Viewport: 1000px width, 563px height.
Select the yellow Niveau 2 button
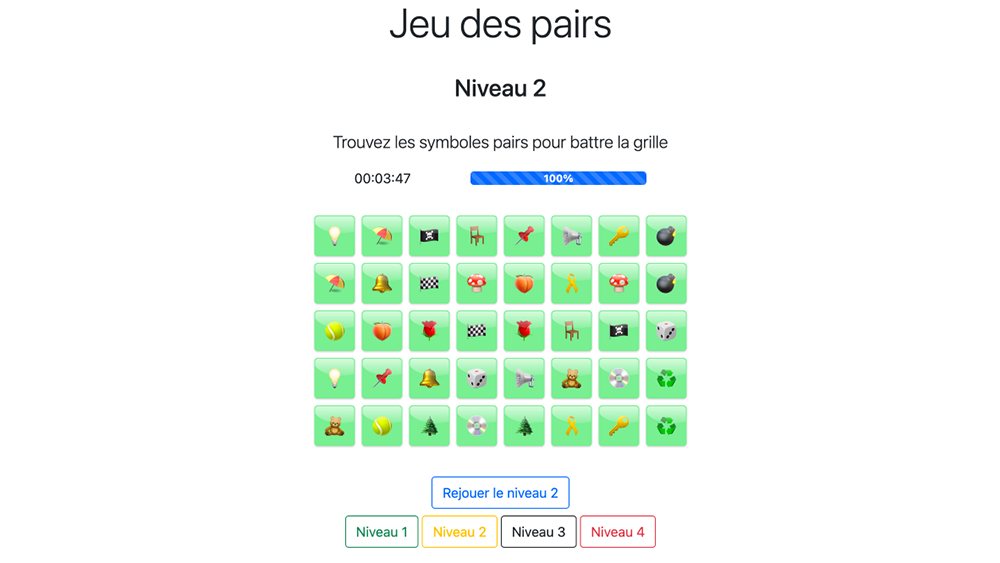point(460,532)
